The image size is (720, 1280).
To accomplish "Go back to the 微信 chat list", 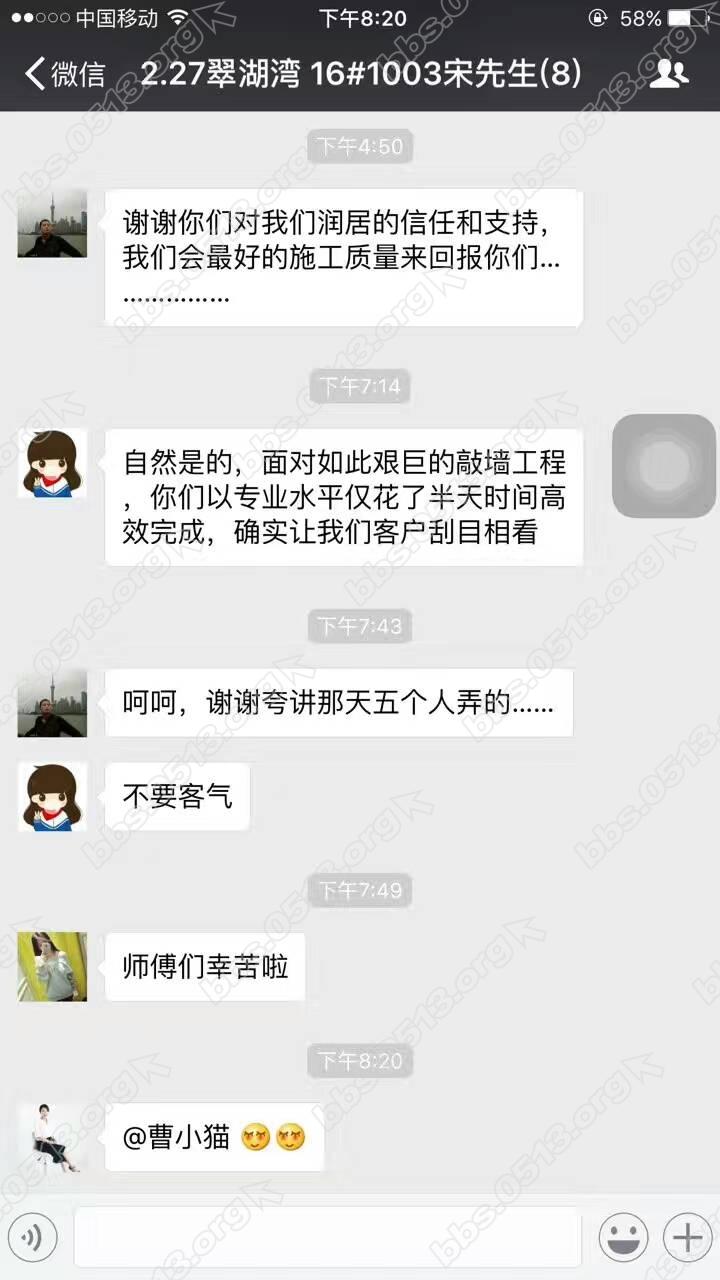I will [65, 74].
